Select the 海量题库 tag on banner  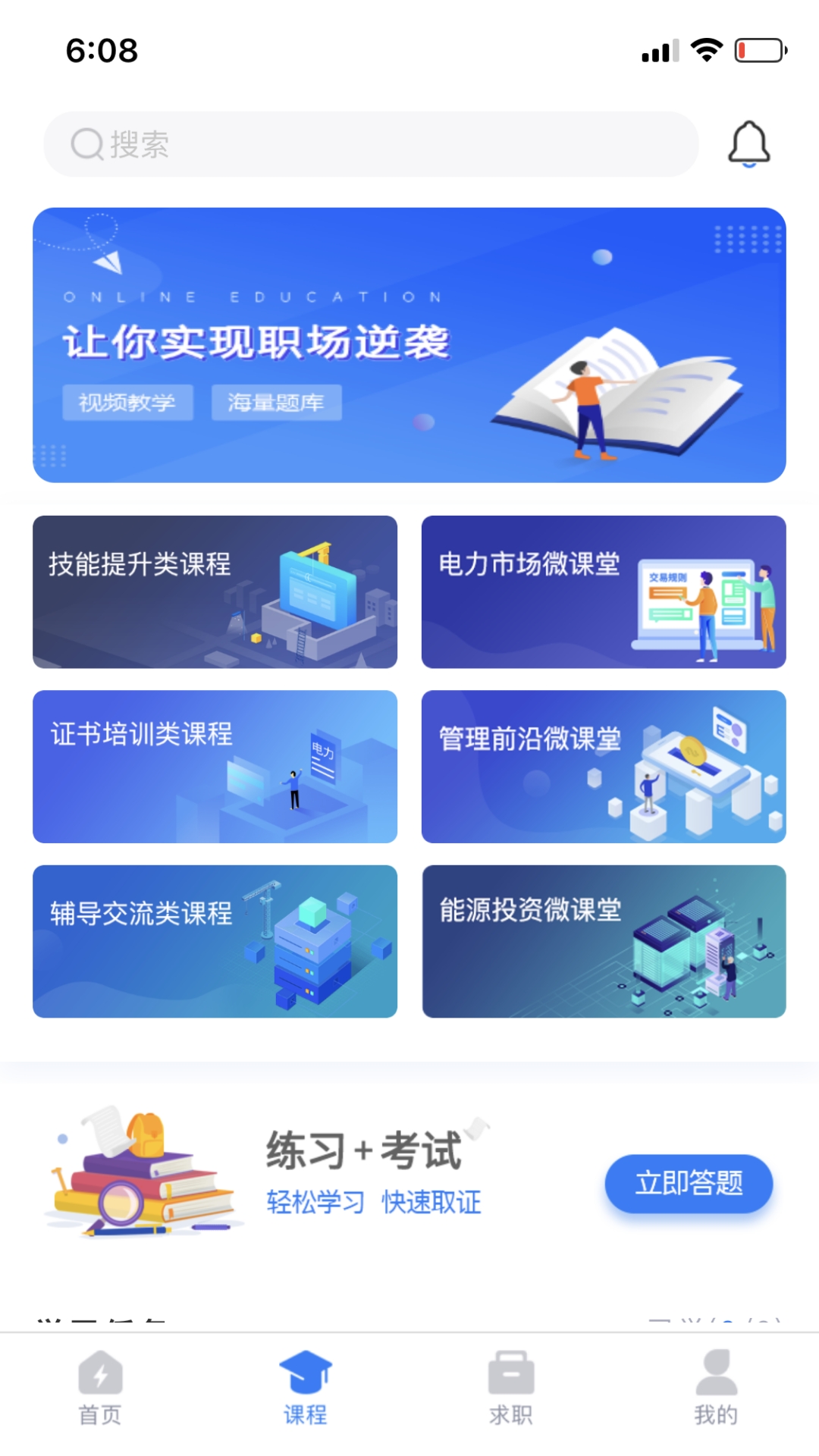coord(275,403)
